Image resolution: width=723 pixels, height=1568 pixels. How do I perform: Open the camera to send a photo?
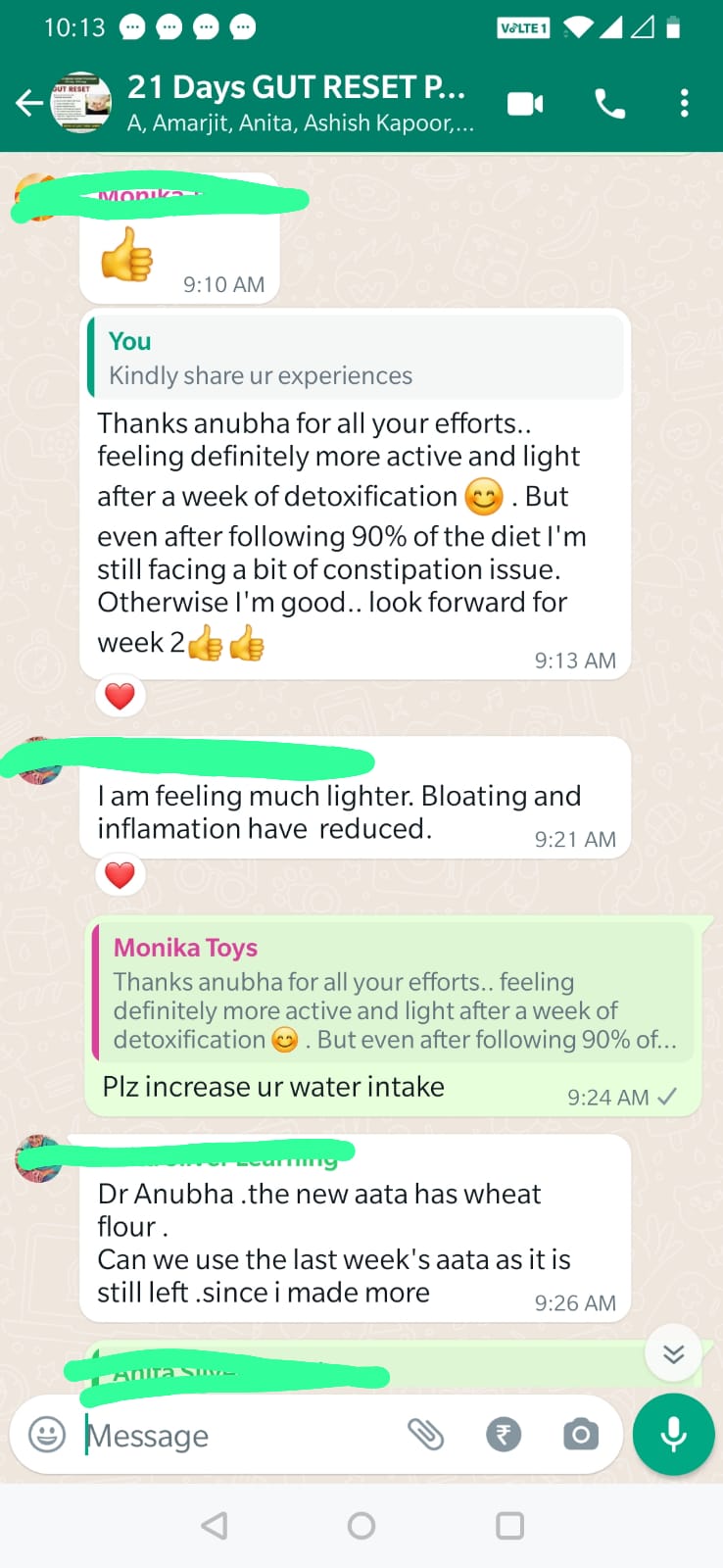581,1435
